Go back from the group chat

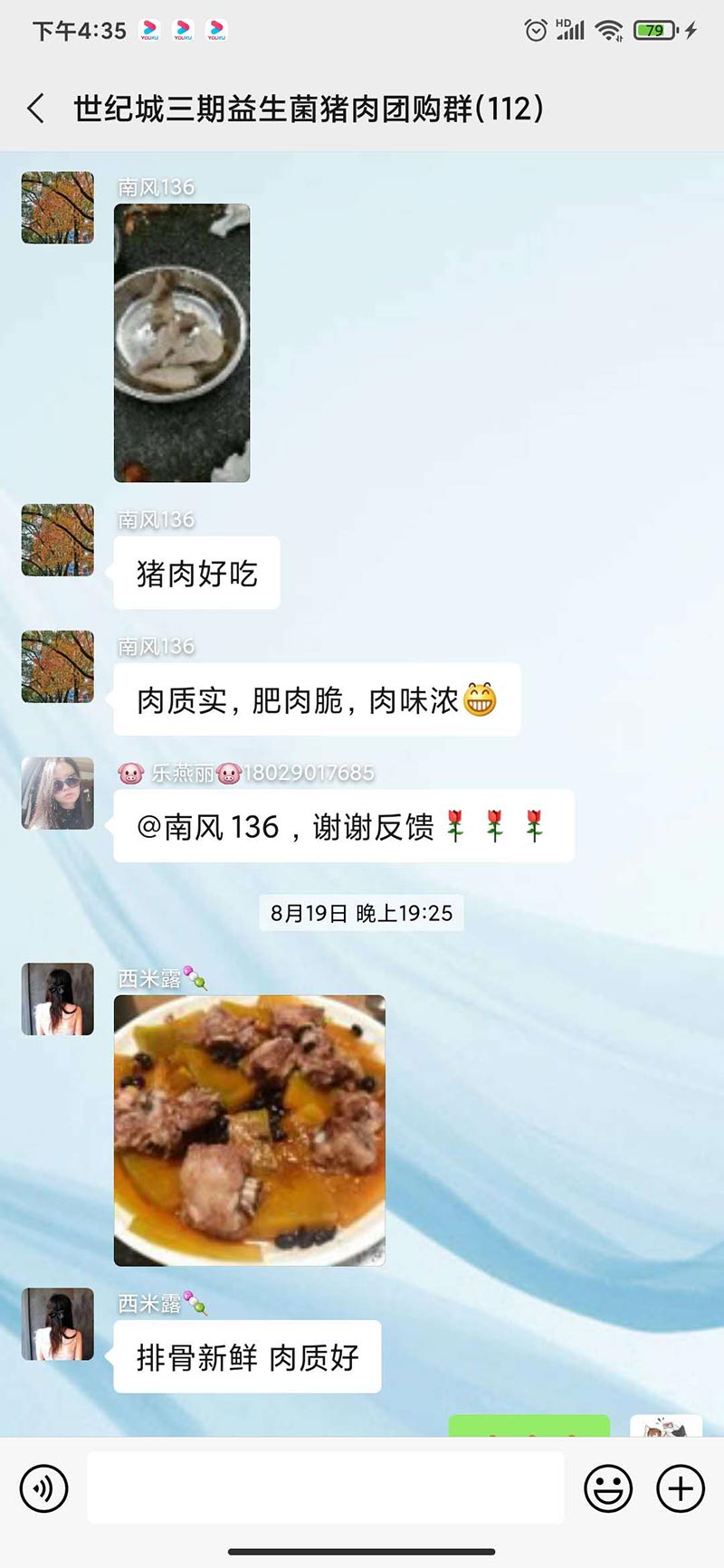pos(36,109)
